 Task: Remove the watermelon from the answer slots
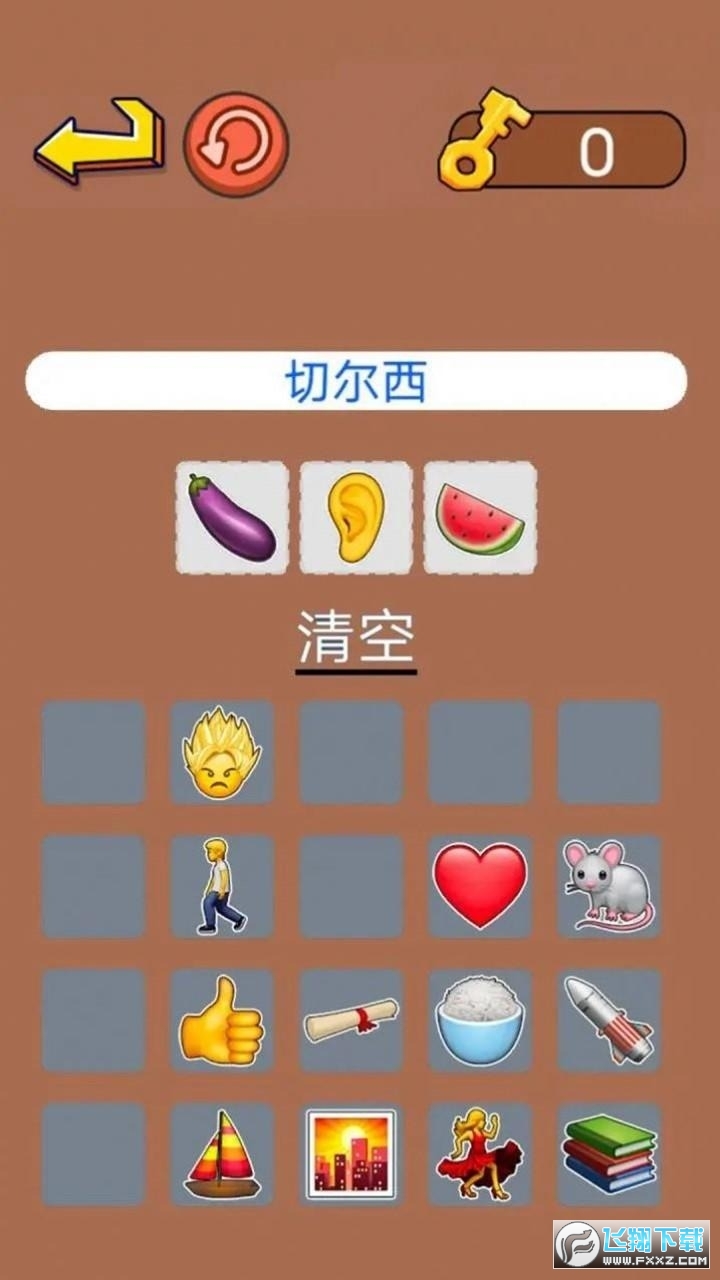pos(480,517)
